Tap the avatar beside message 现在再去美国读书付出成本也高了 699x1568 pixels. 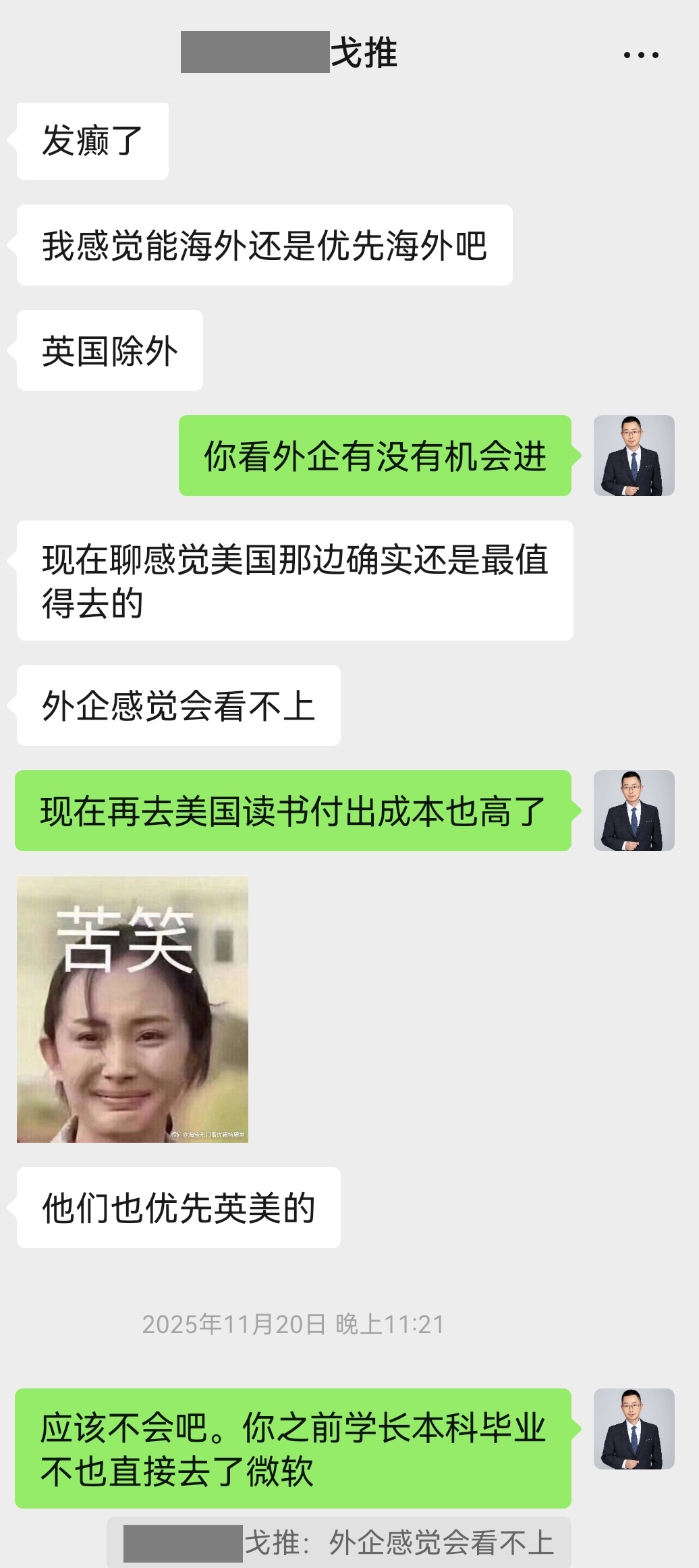[x=634, y=811]
